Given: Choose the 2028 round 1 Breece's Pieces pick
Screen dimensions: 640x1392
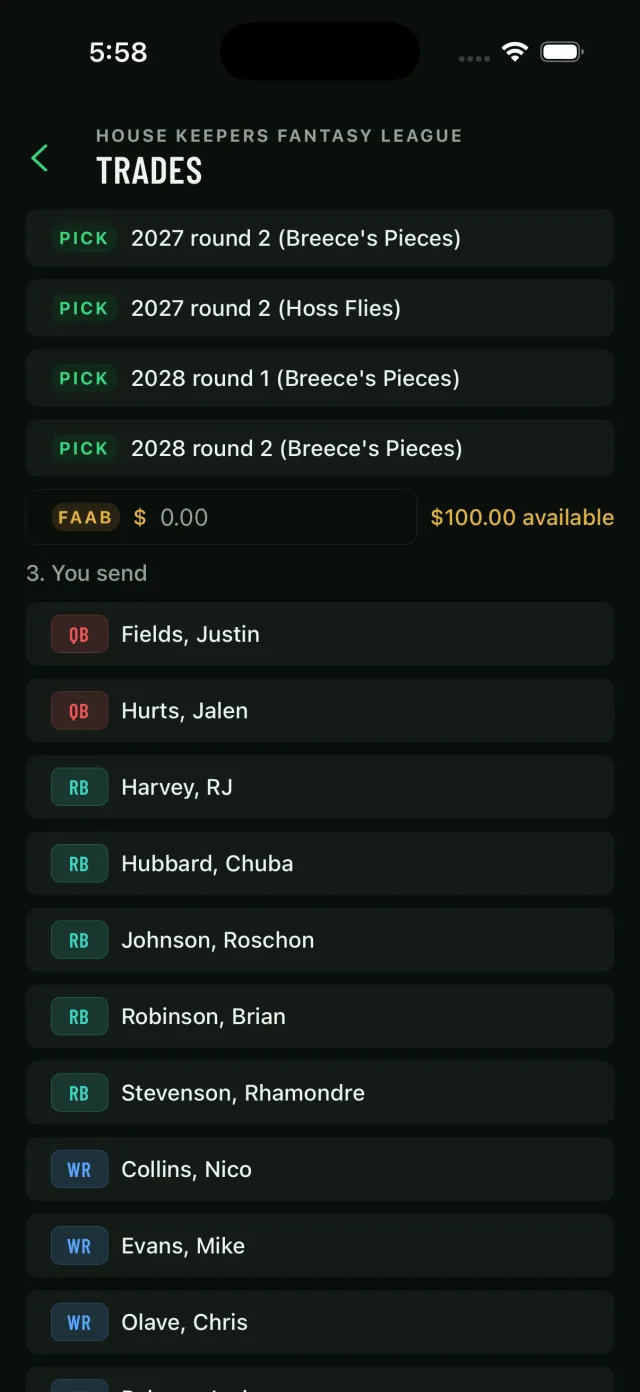Looking at the screenshot, I should tap(320, 378).
